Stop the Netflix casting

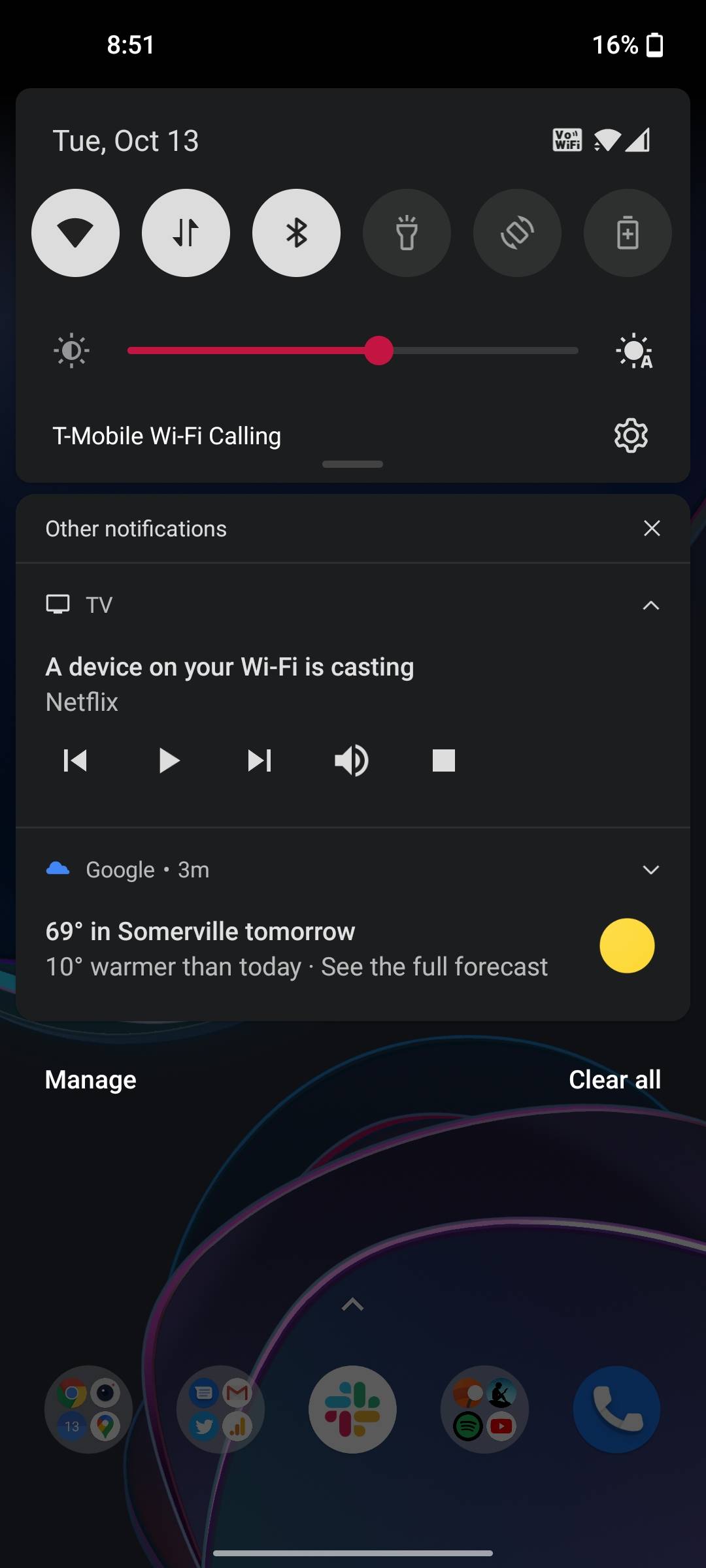pyautogui.click(x=444, y=760)
